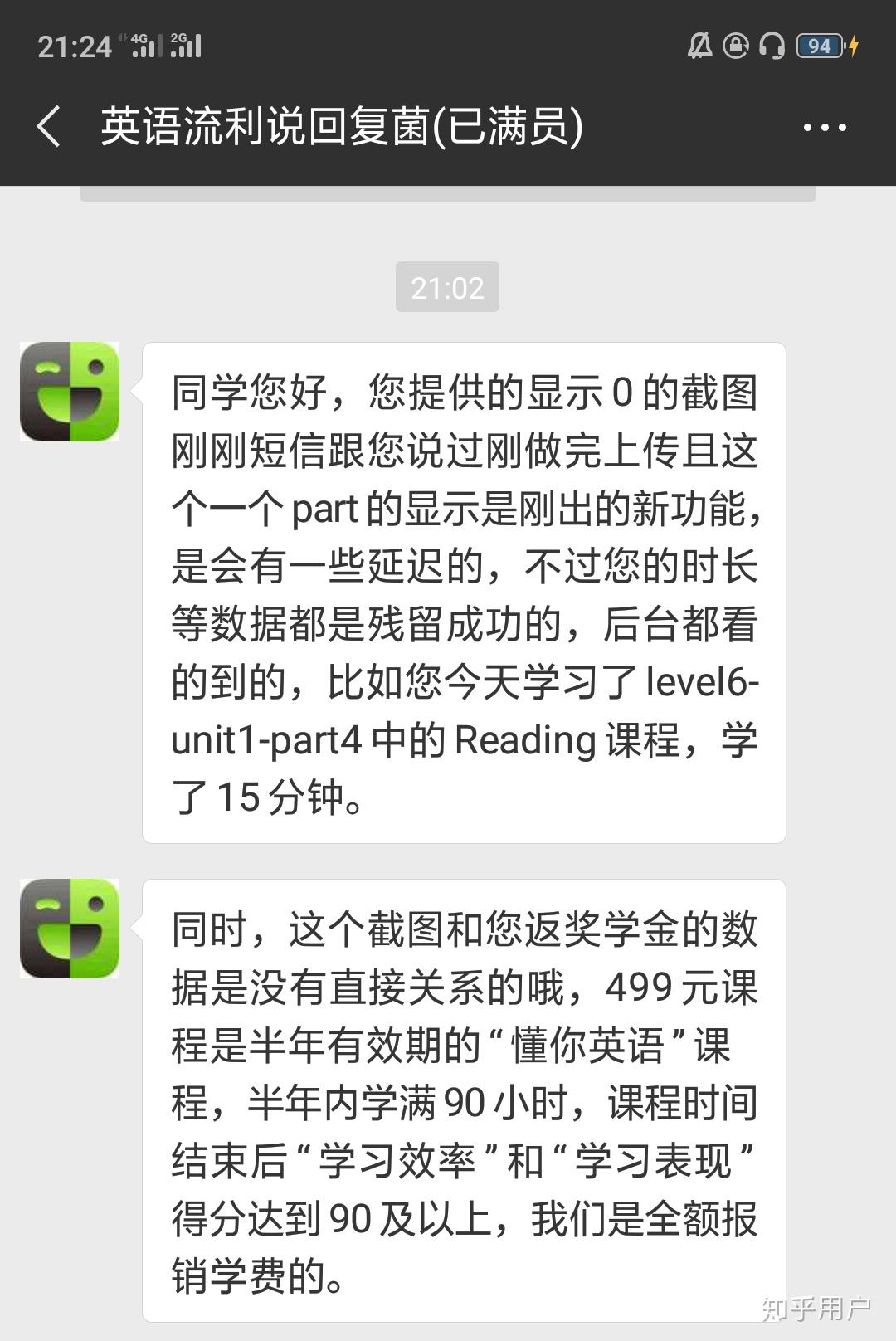The height and width of the screenshot is (1341, 896).
Task: Open the three-dot chat options menu
Action: coord(825,128)
